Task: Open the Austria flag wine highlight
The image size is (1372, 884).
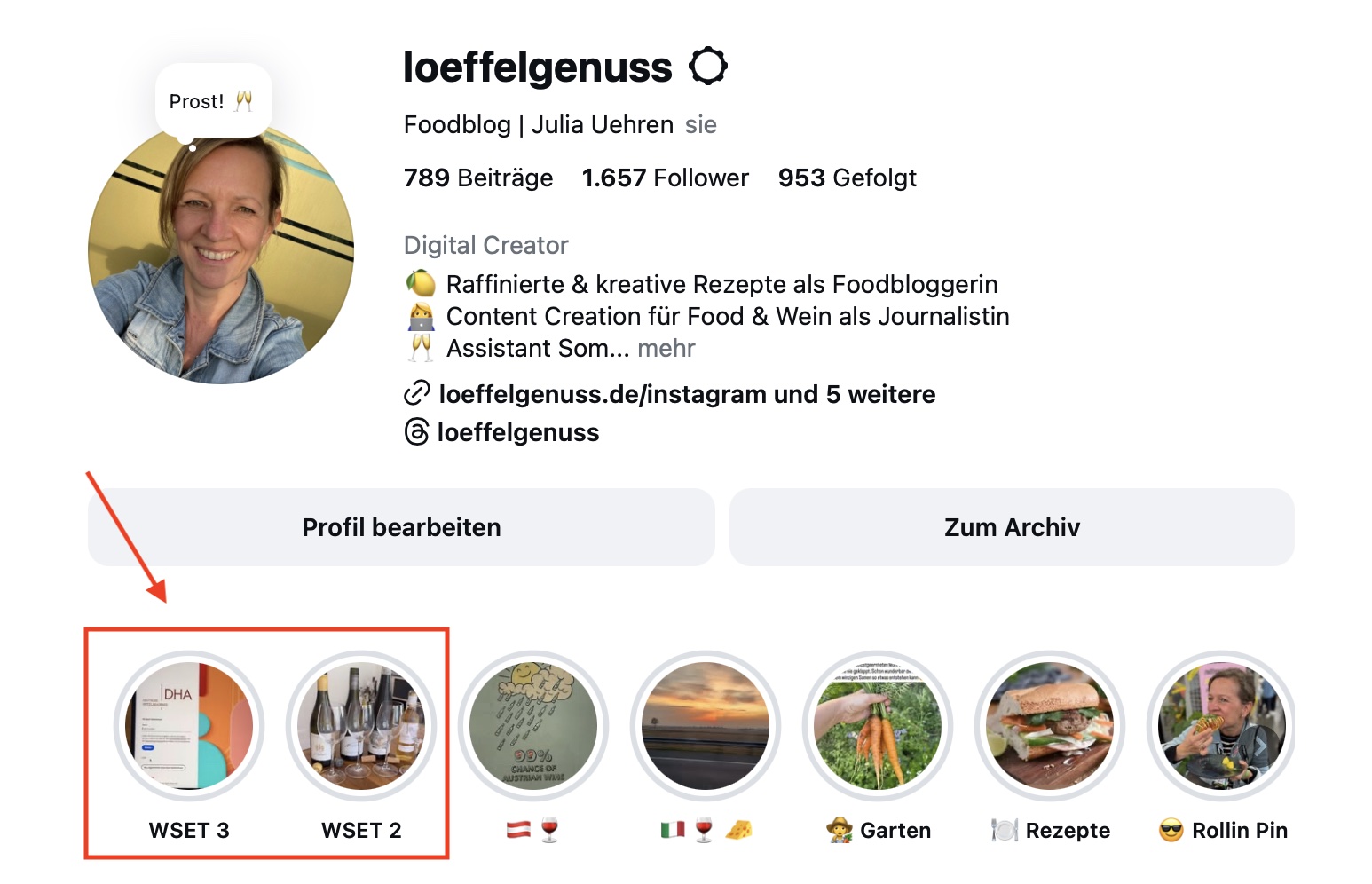Action: 533,726
